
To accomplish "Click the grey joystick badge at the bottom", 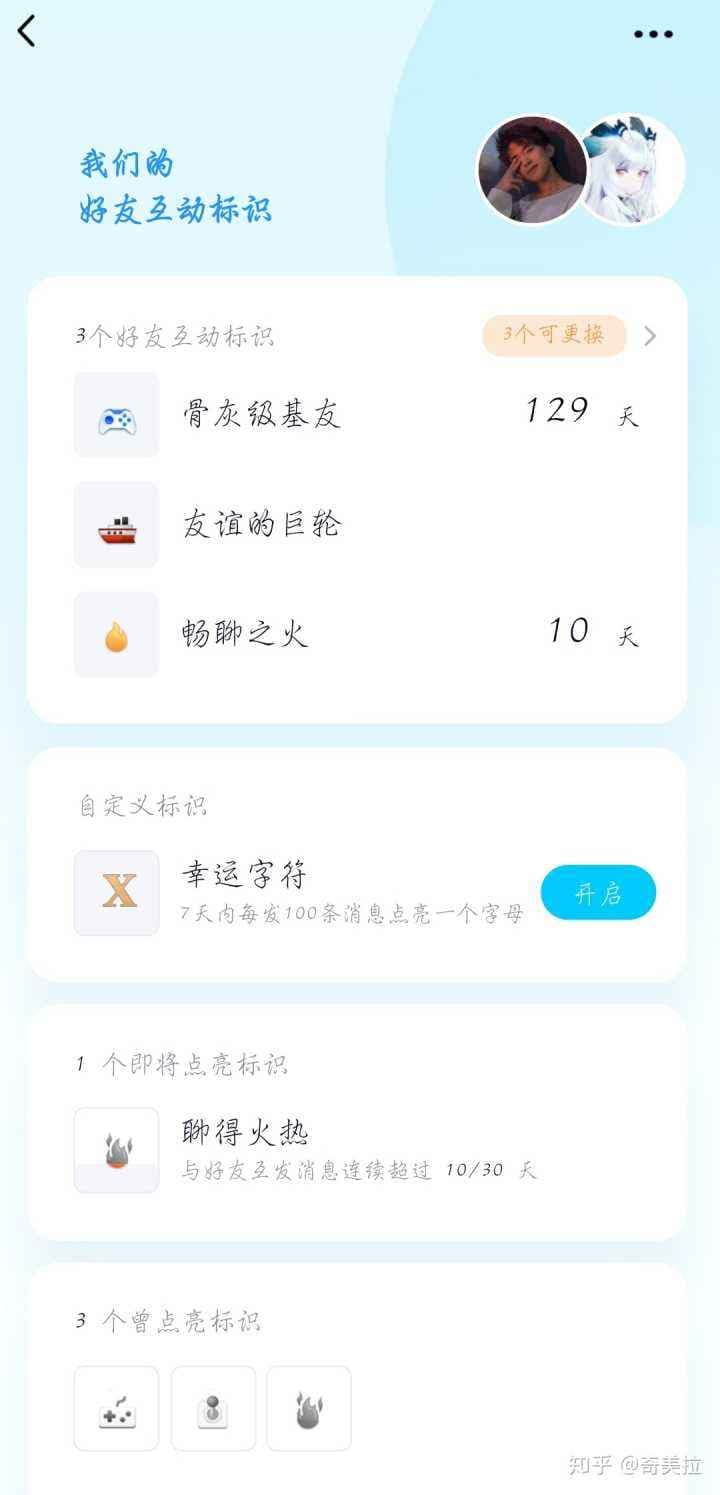I will coord(212,1407).
